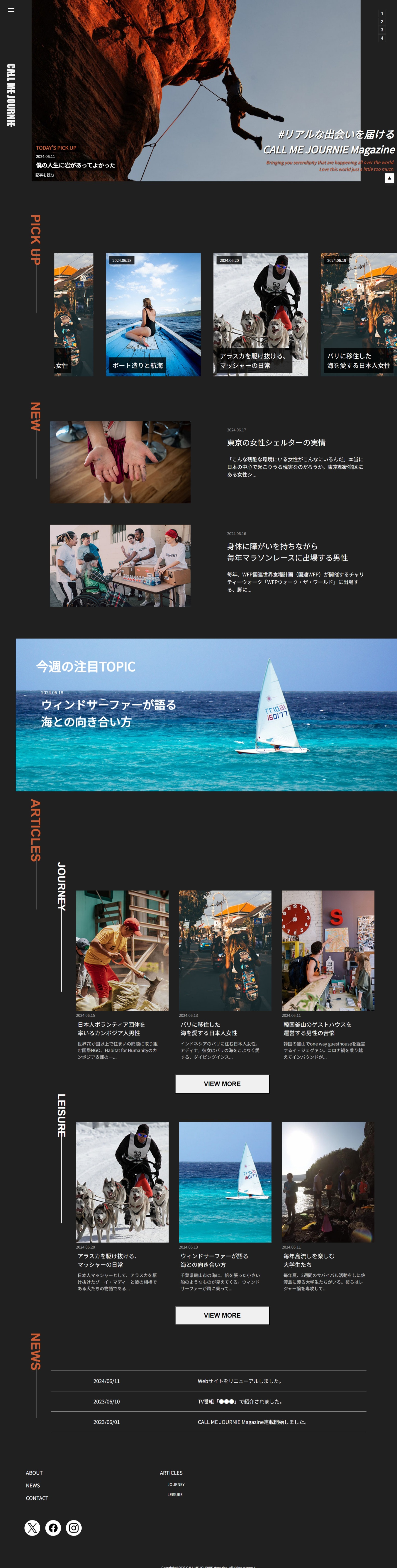Go to slide 2 of the hero carousel
Viewport: 397px width, 1568px height.
click(382, 21)
